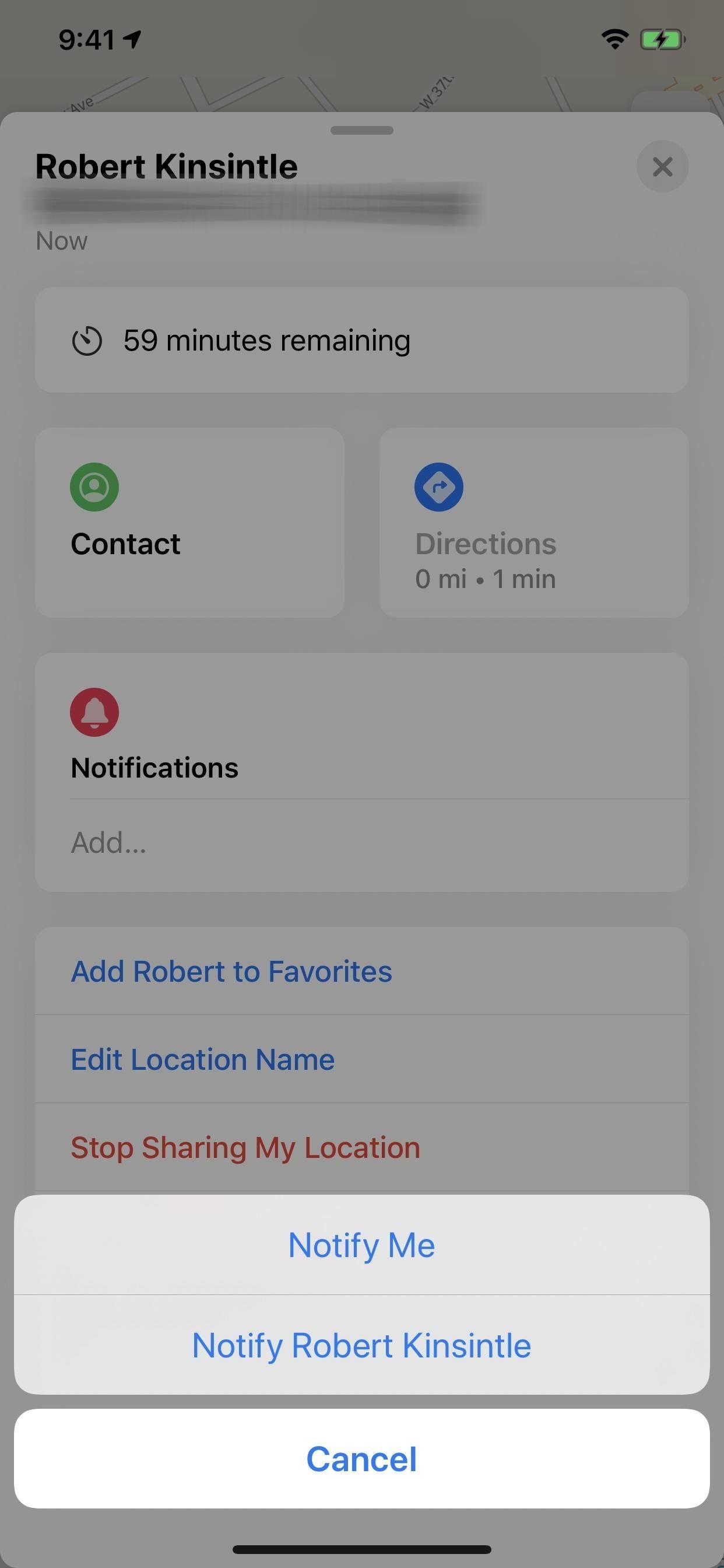Open the green Contact icon
The image size is (724, 1568).
click(94, 487)
